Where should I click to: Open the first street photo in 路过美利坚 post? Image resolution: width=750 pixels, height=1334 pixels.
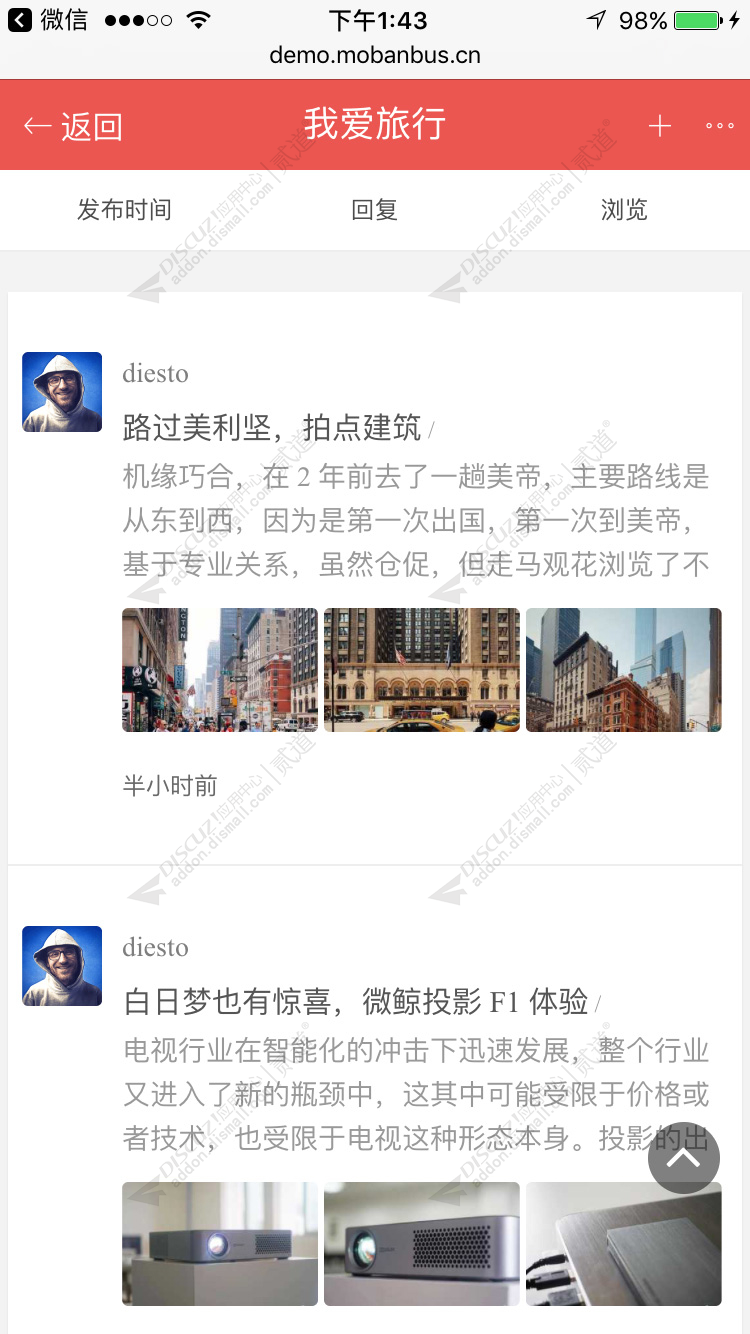click(x=220, y=670)
